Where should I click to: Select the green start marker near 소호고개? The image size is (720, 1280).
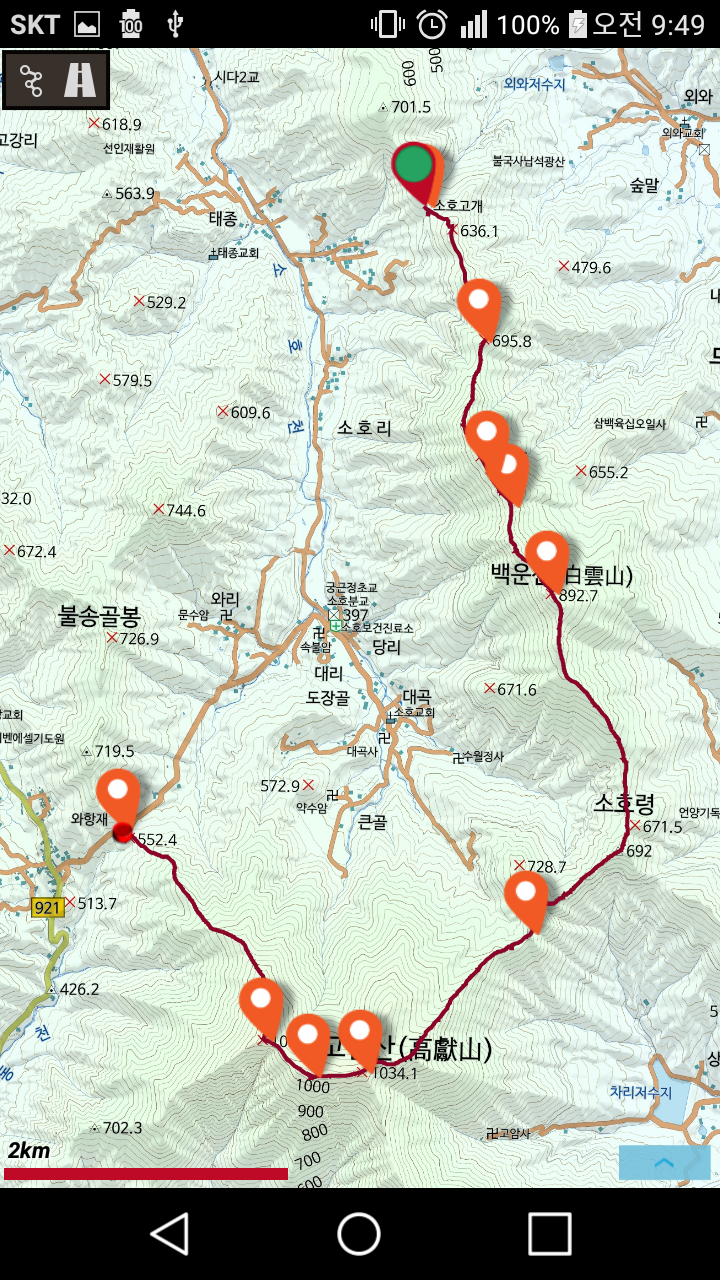(x=414, y=165)
